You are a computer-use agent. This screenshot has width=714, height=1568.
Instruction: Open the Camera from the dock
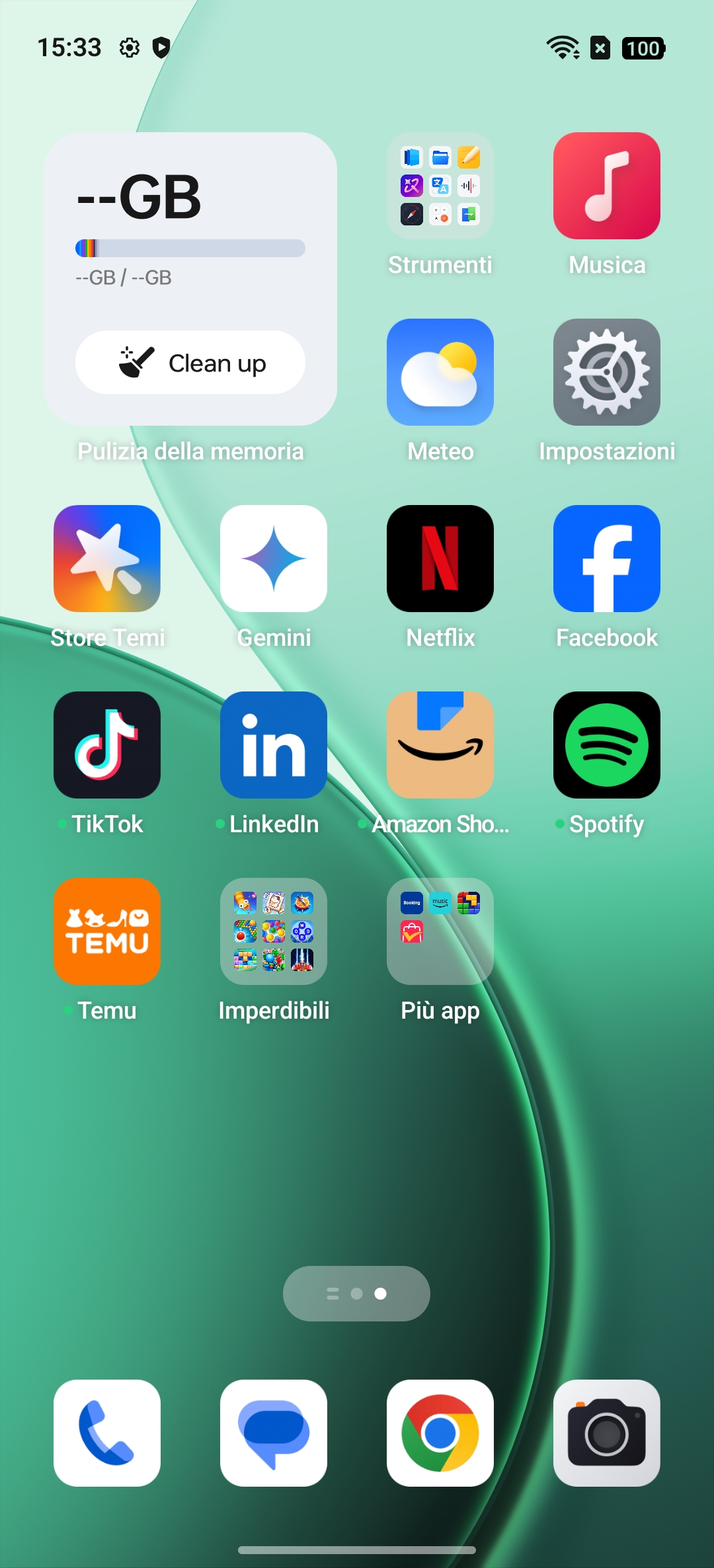pos(607,1433)
